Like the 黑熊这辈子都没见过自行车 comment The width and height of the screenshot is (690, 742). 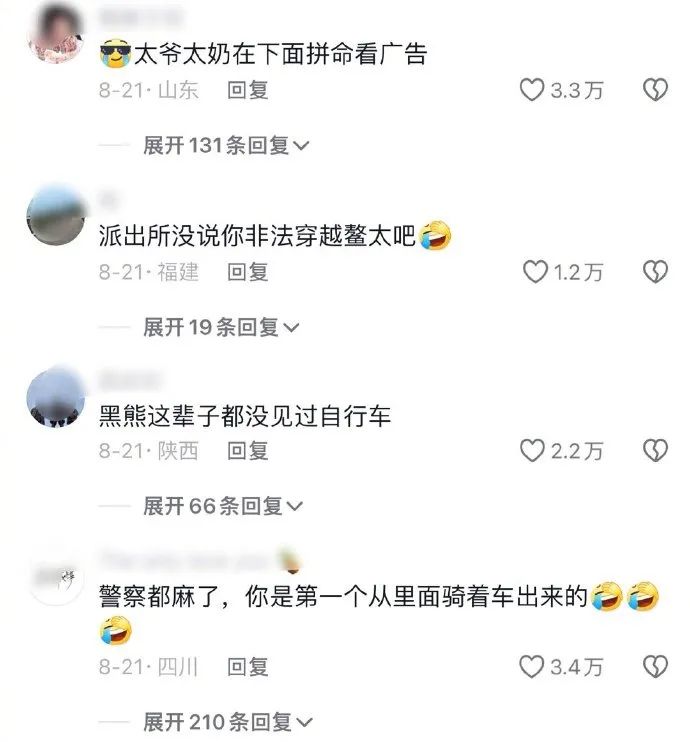(532, 451)
